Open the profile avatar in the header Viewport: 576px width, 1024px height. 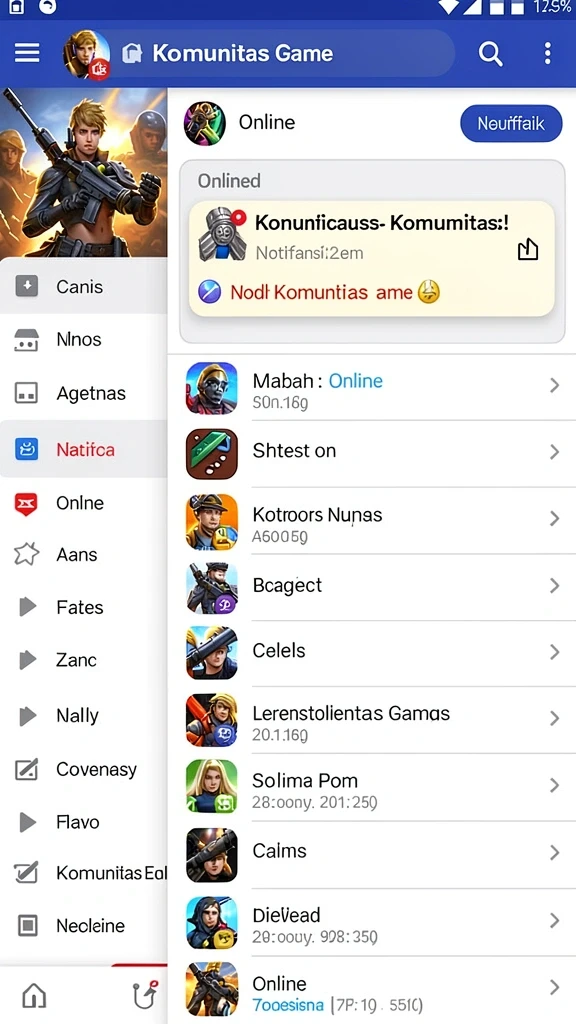point(86,54)
